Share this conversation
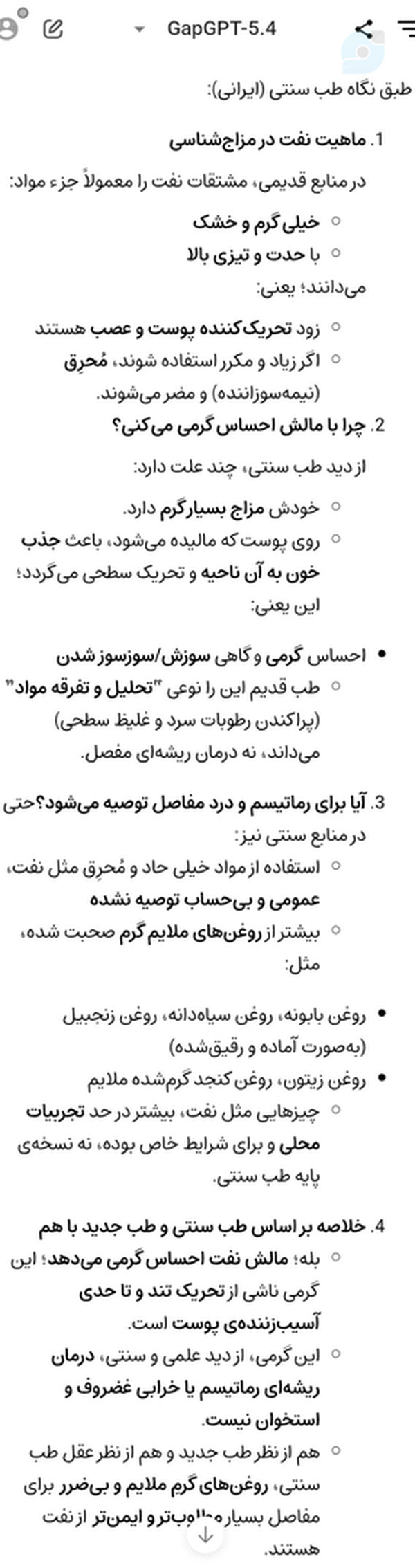Viewport: 415px width, 1568px height. coord(364,28)
